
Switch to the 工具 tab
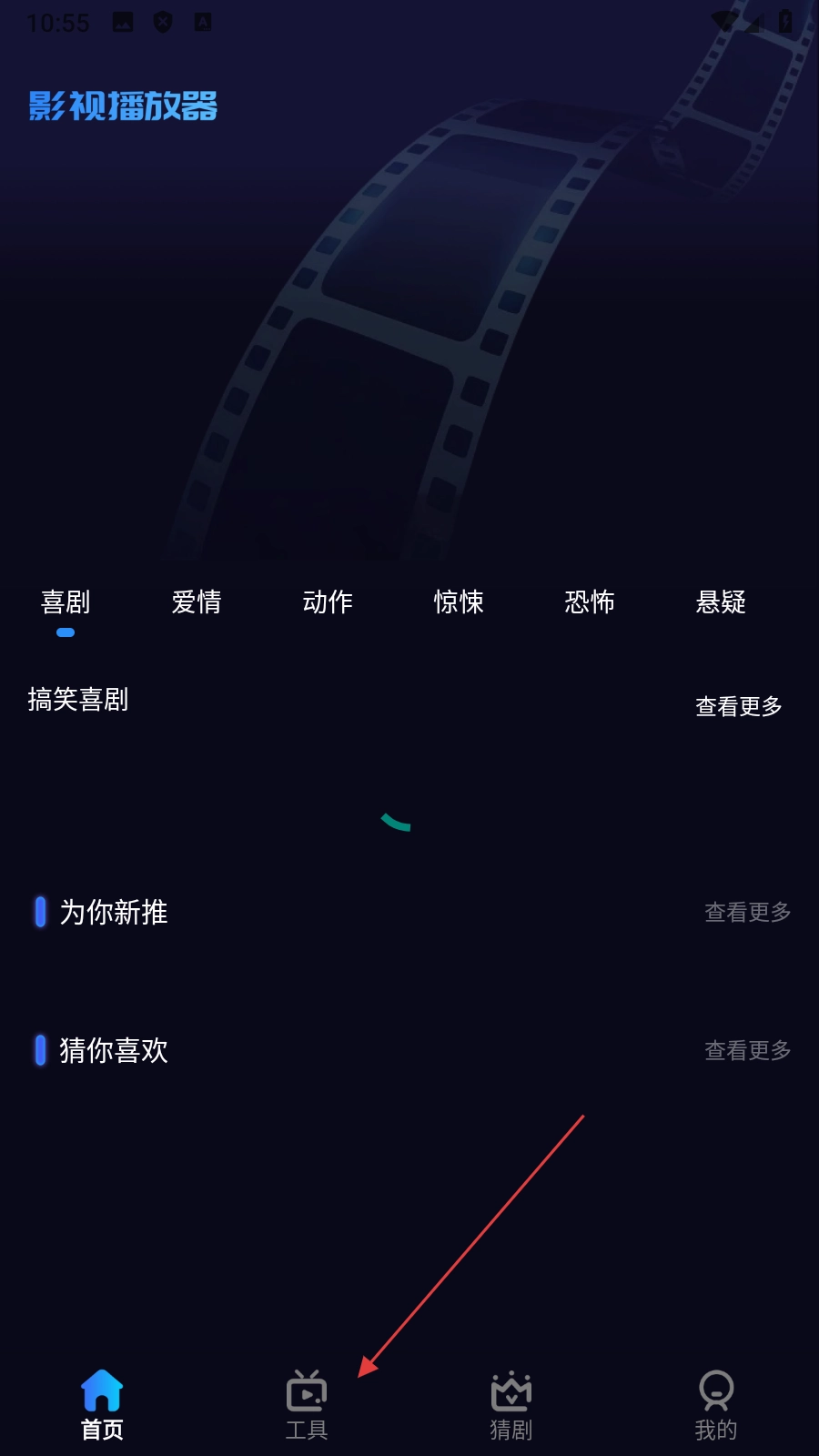click(307, 1405)
